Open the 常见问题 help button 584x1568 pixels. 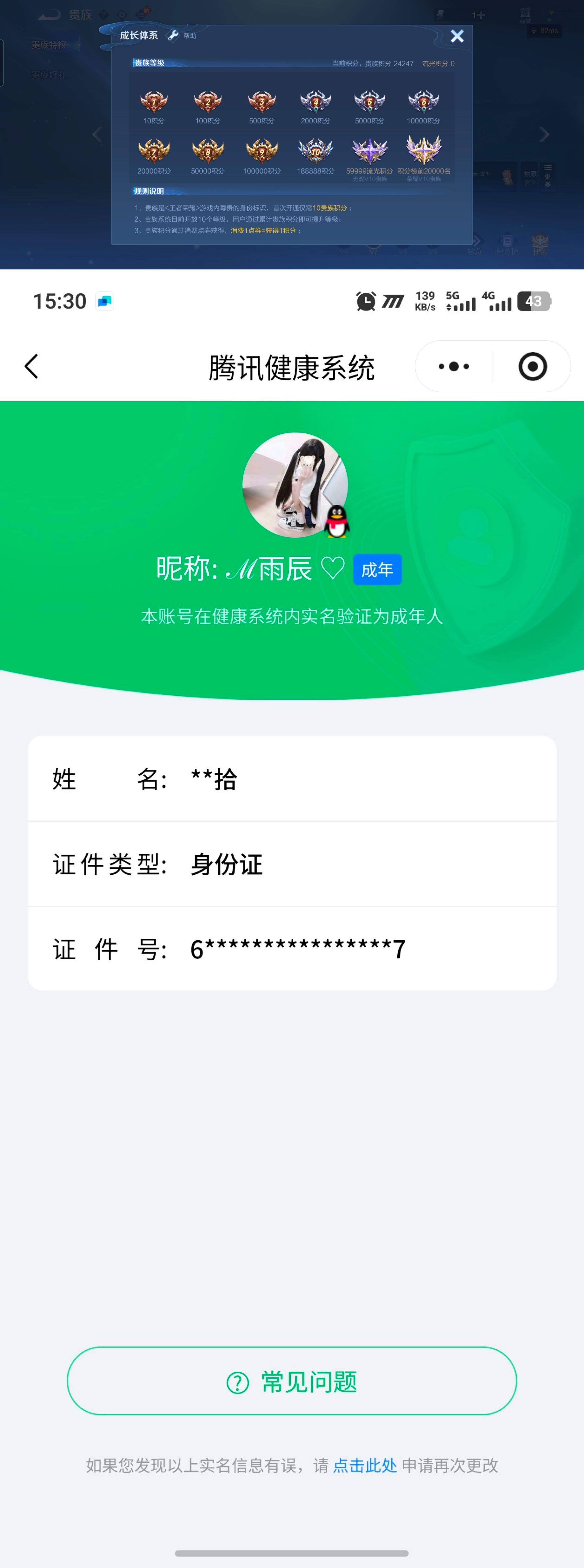coord(292,1382)
